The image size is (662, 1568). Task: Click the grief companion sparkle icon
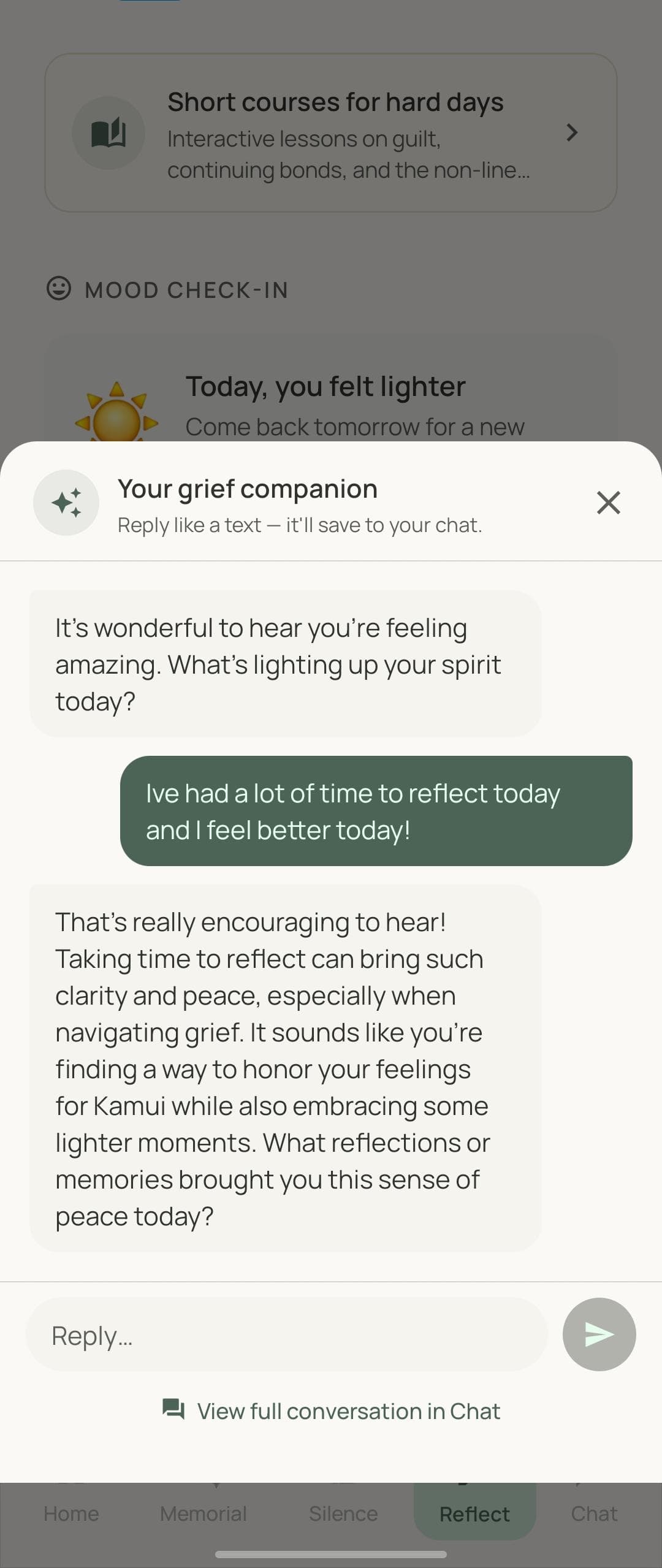66,502
